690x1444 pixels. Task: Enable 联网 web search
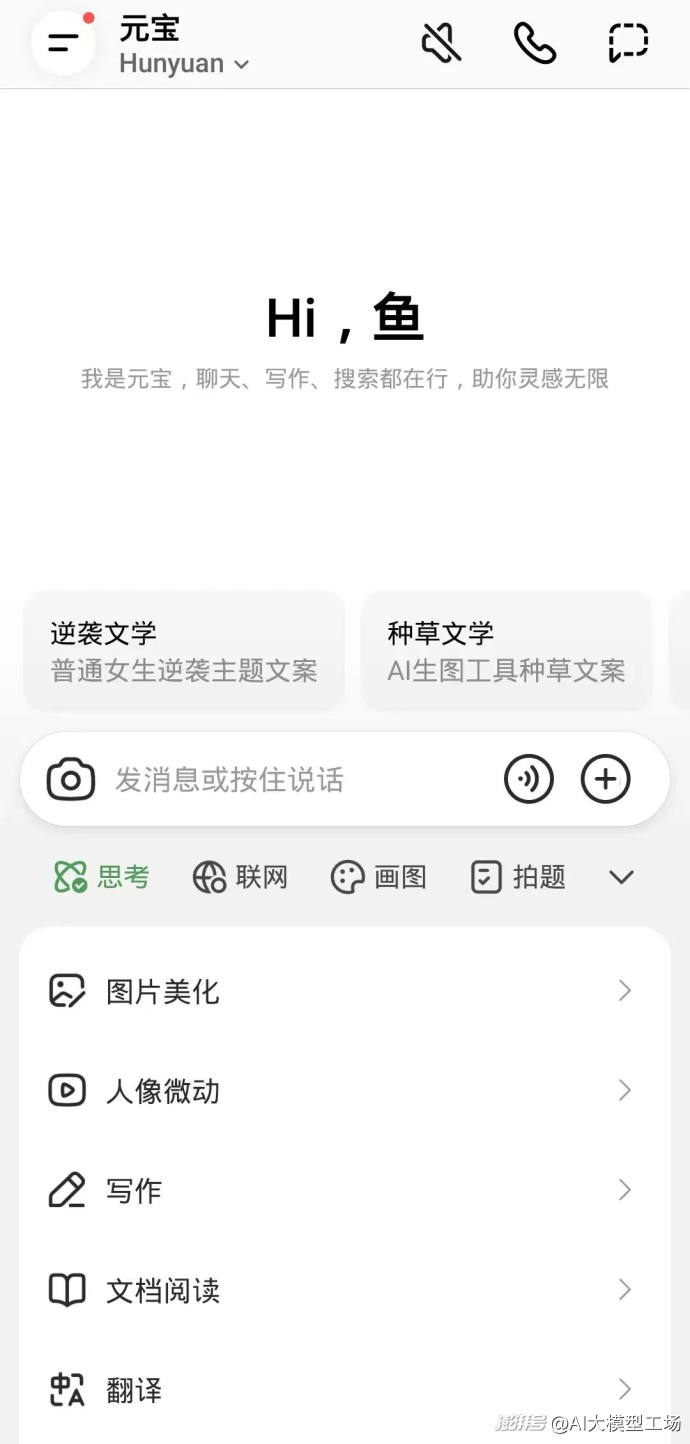tap(240, 877)
